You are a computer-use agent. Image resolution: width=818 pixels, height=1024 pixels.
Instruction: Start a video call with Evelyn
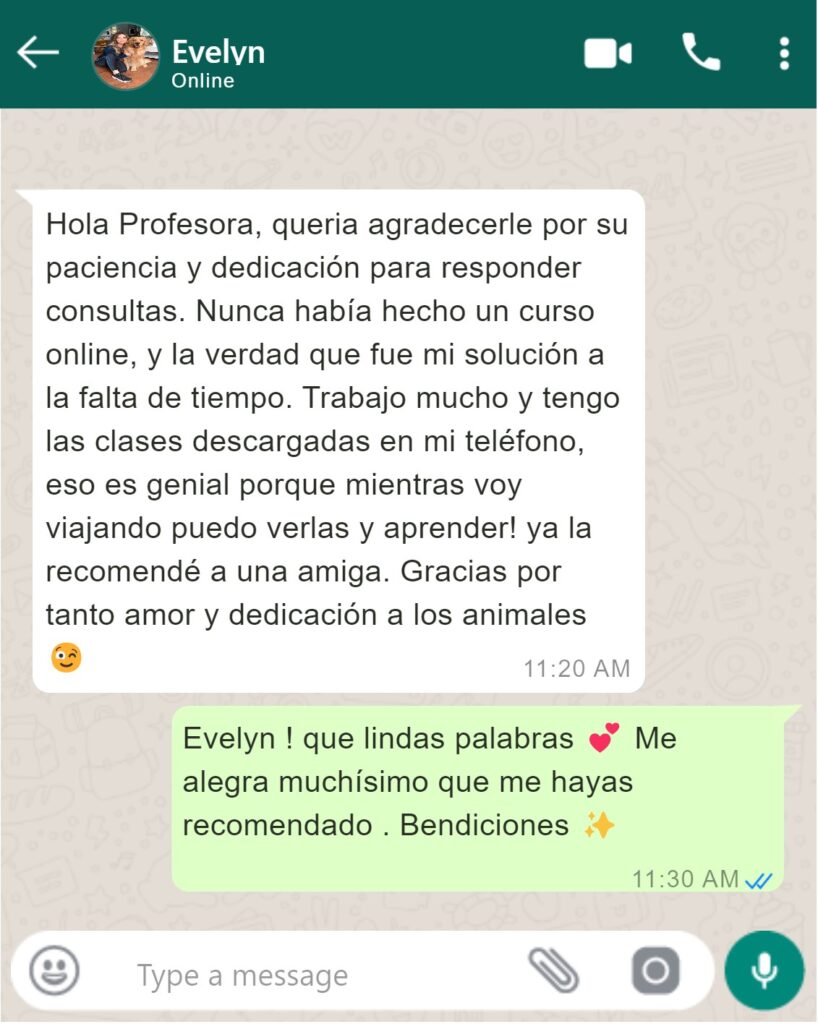pos(608,53)
